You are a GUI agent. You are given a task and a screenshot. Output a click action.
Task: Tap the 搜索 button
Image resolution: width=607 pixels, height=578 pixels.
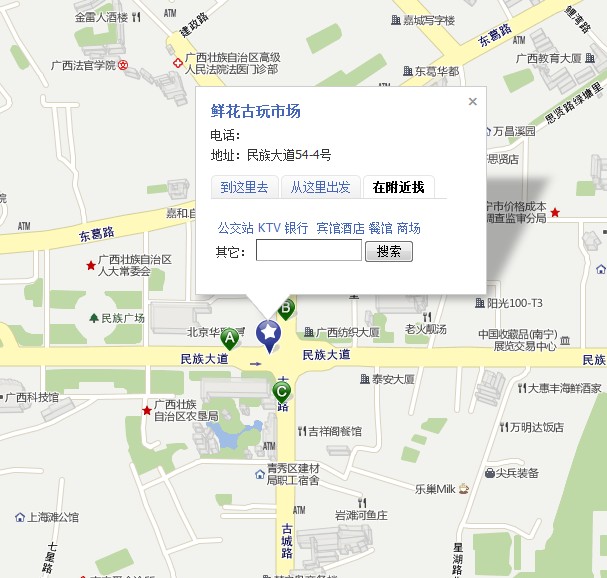click(x=389, y=251)
